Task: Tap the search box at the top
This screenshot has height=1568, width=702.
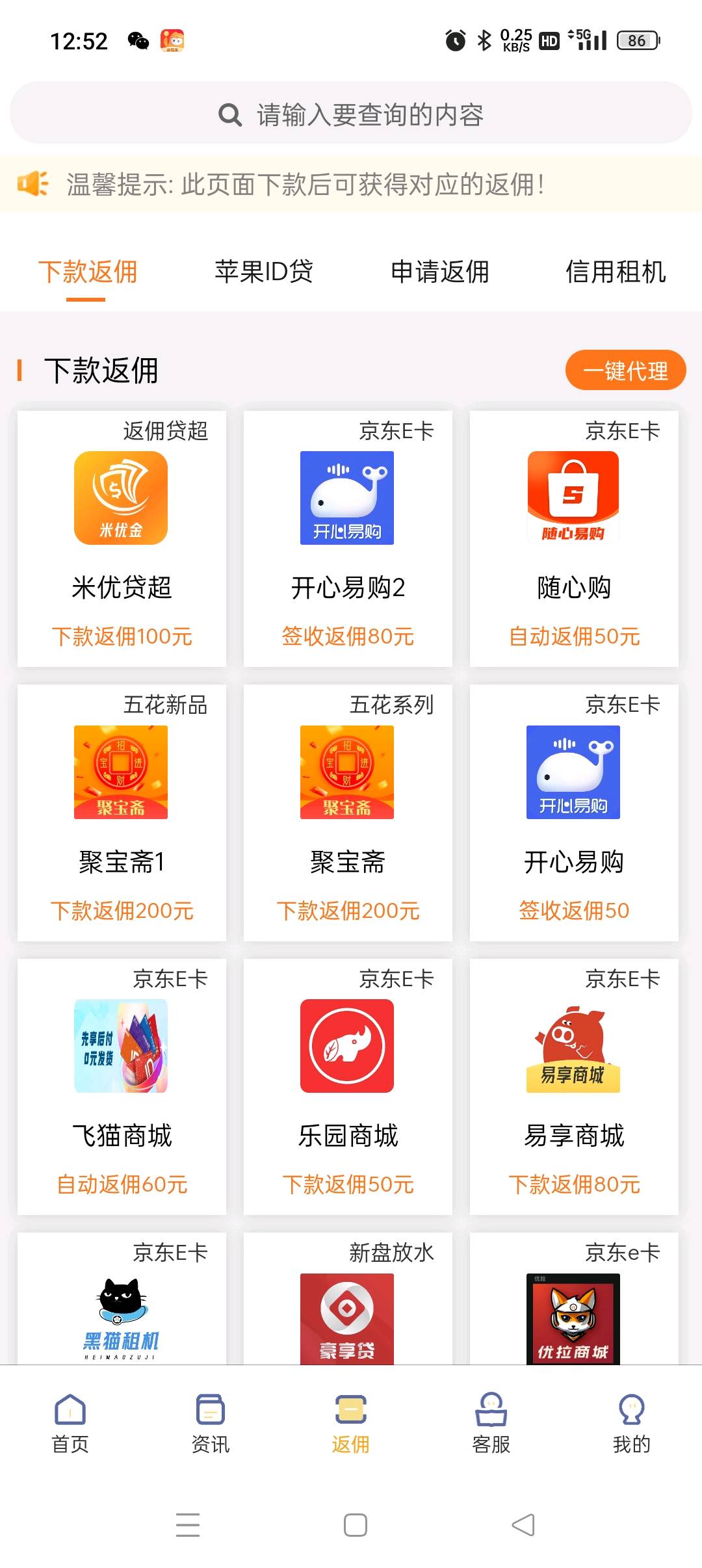Action: pyautogui.click(x=351, y=114)
